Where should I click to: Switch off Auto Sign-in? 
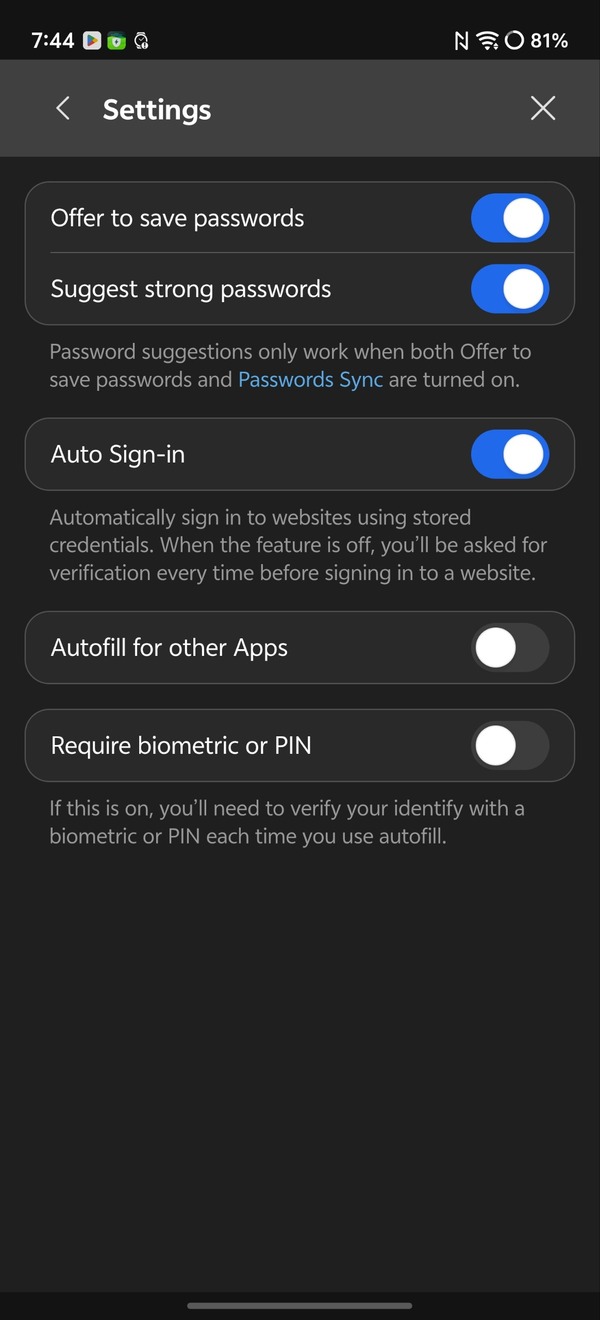510,455
